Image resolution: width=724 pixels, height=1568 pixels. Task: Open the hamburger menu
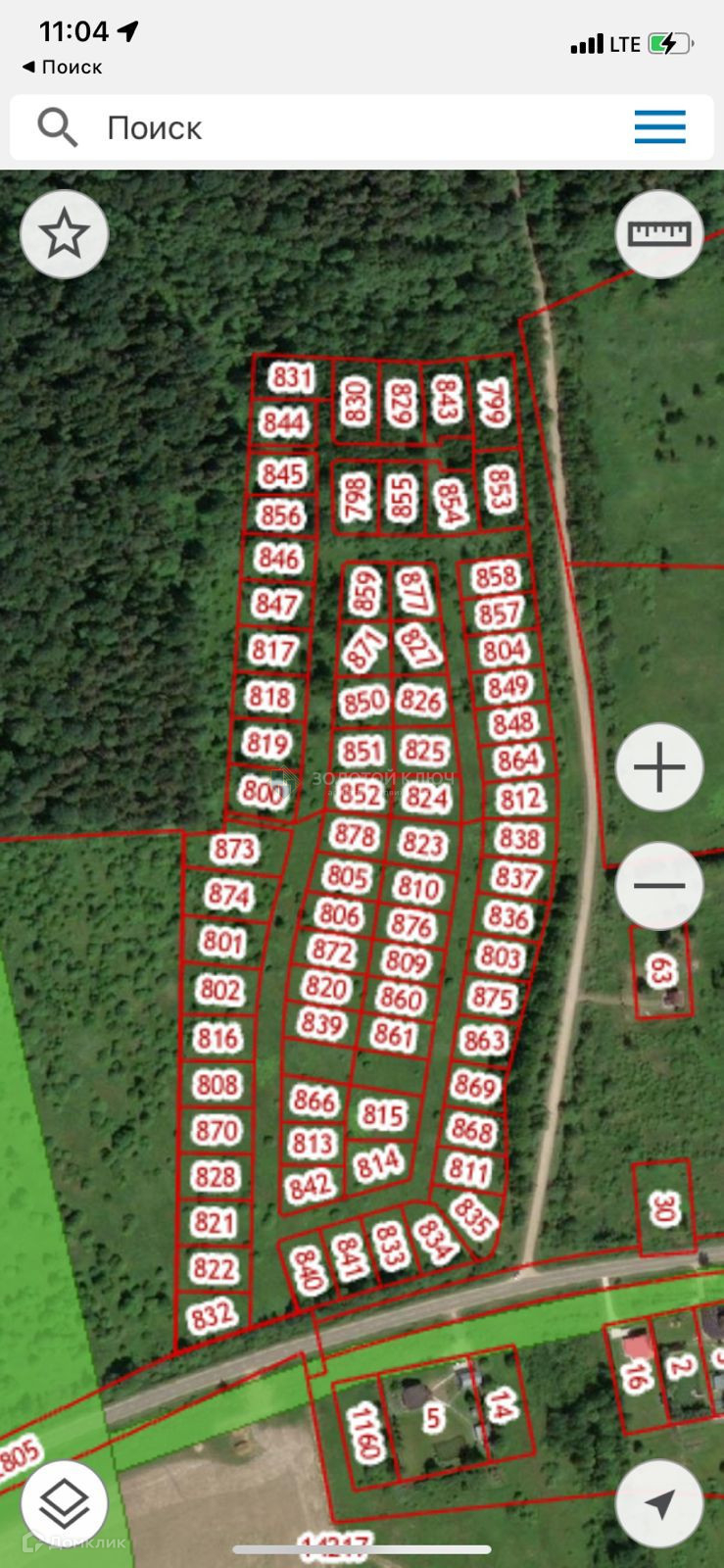[x=659, y=127]
